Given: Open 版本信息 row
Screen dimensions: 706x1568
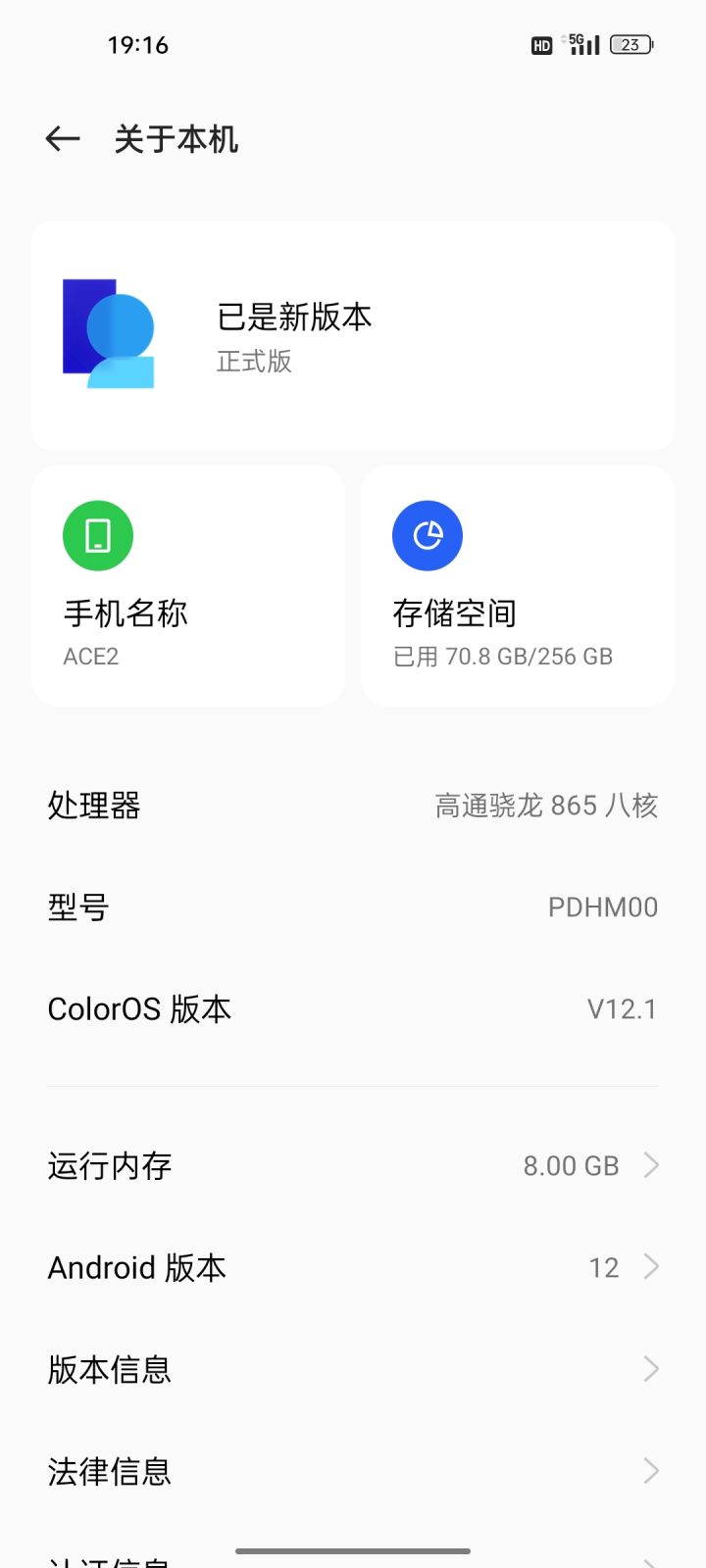Looking at the screenshot, I should (353, 1369).
